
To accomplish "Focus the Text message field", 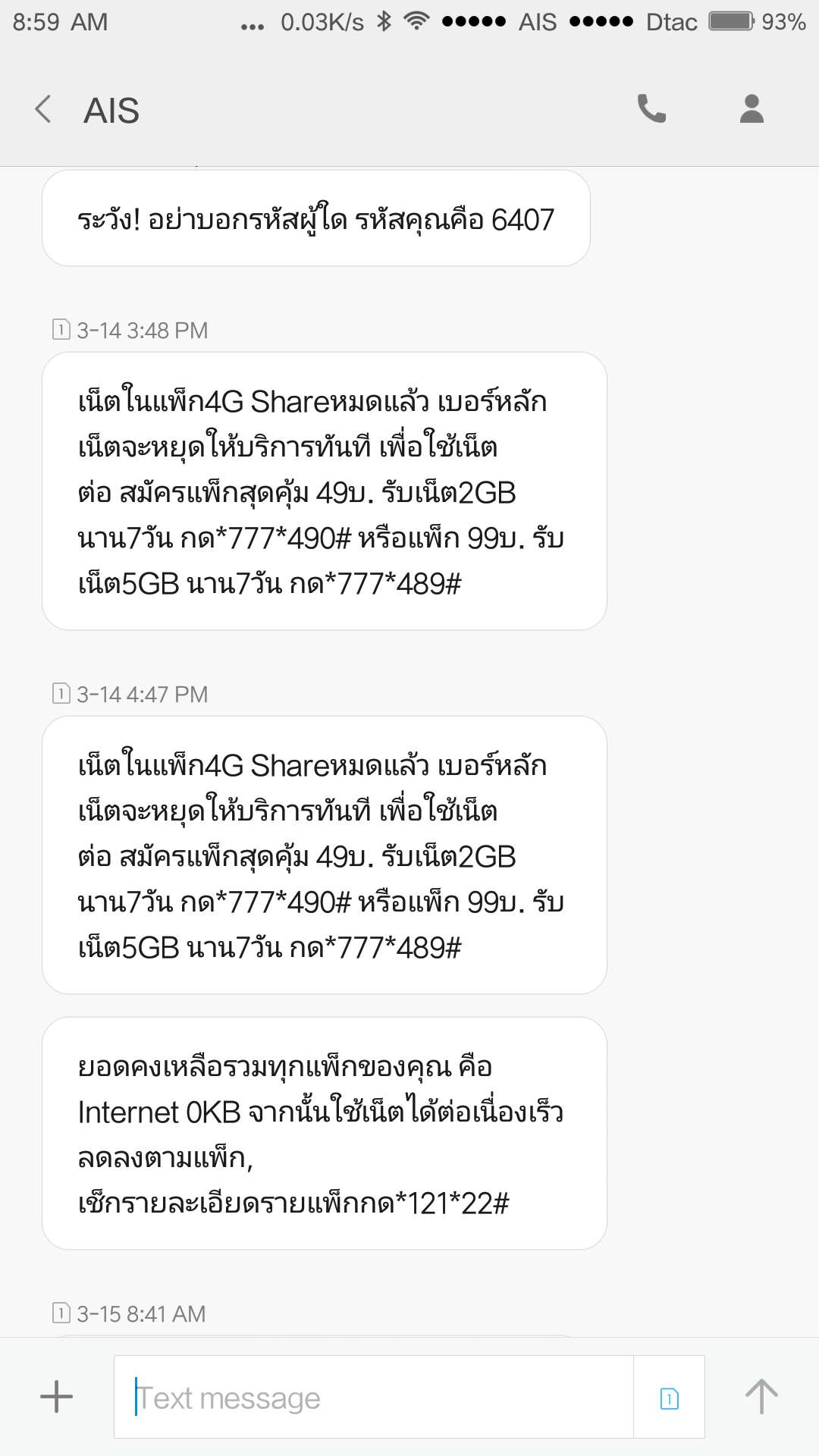I will [373, 1396].
